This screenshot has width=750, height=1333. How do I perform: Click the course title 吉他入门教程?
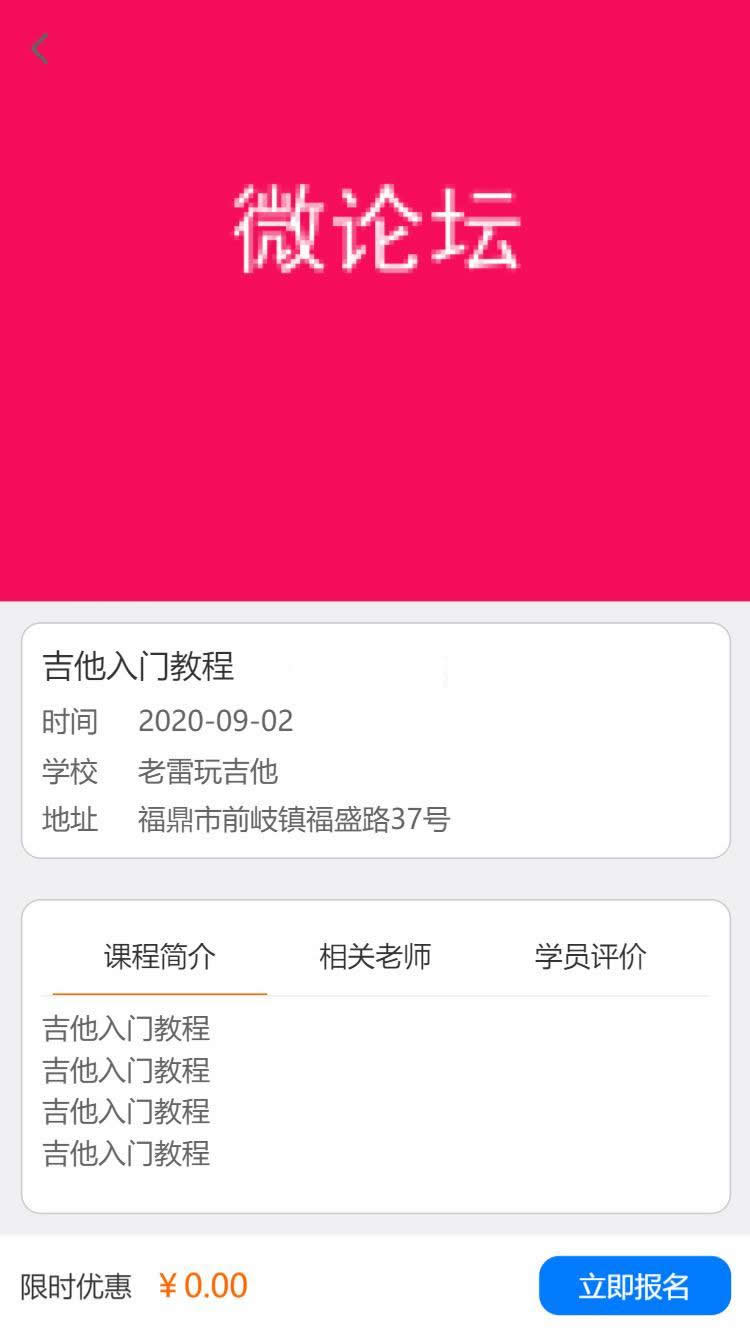click(x=138, y=667)
